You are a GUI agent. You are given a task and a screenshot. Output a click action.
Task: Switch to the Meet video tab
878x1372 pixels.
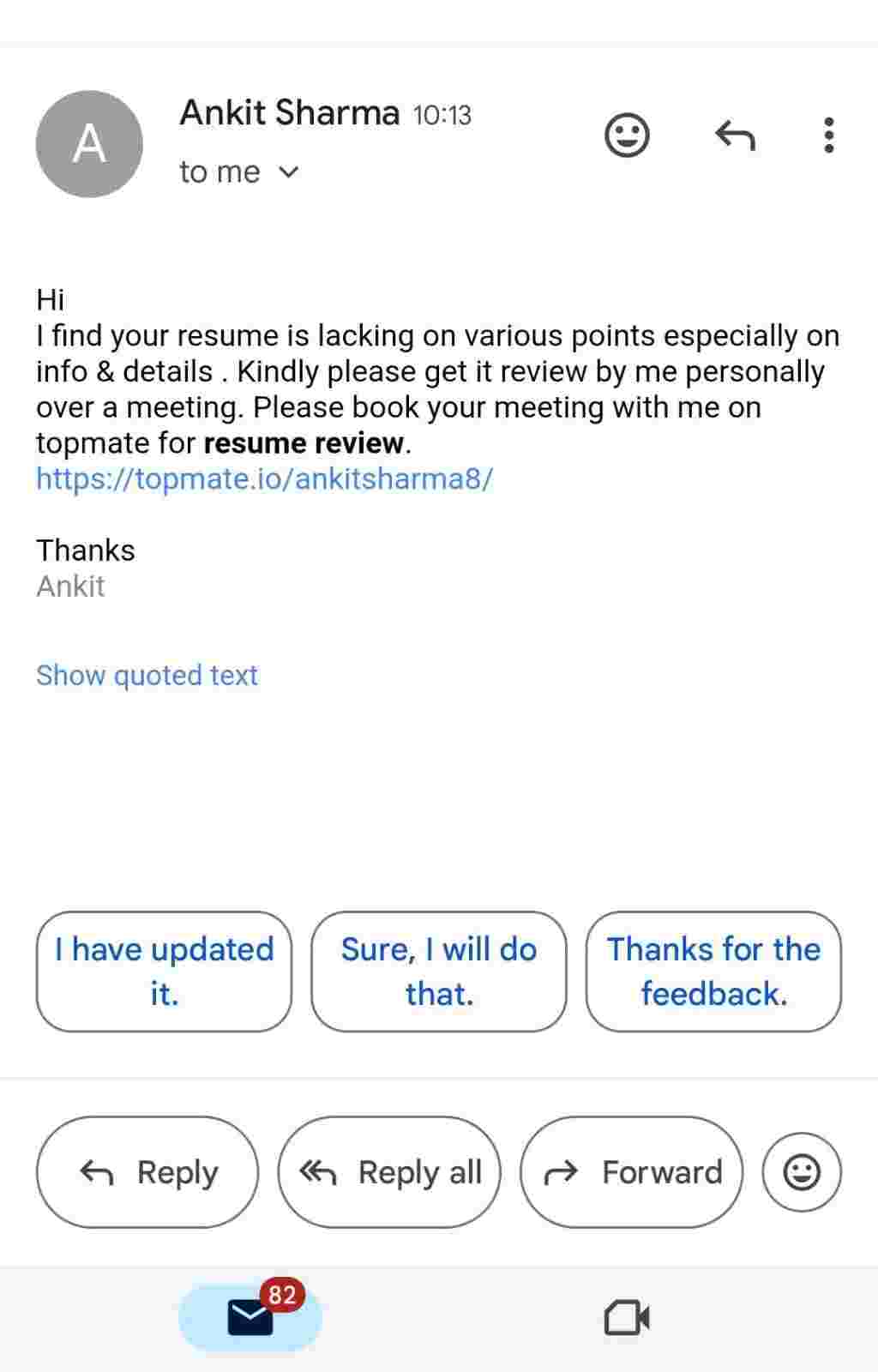(627, 1318)
